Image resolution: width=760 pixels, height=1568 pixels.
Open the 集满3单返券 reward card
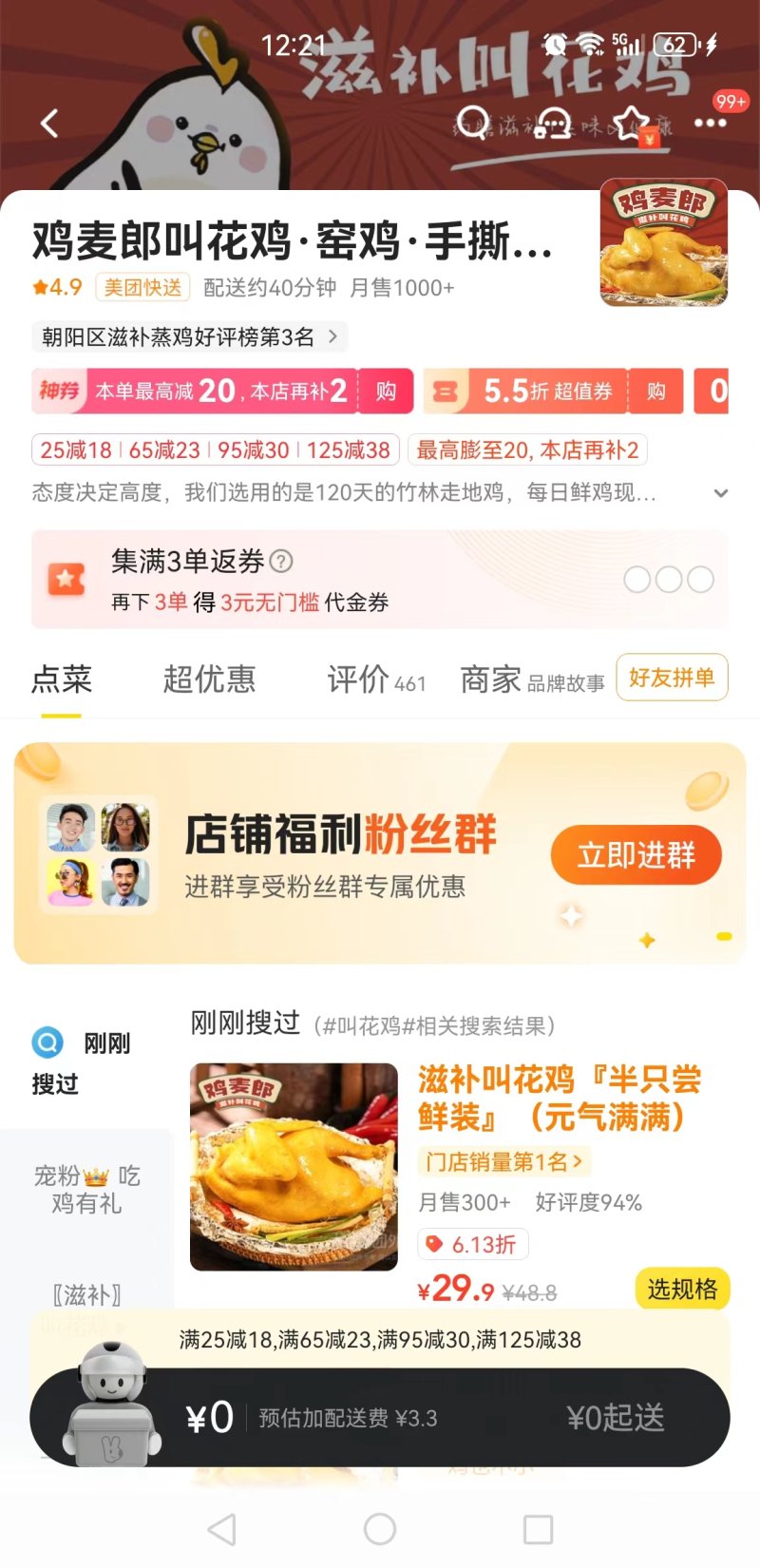coord(380,580)
